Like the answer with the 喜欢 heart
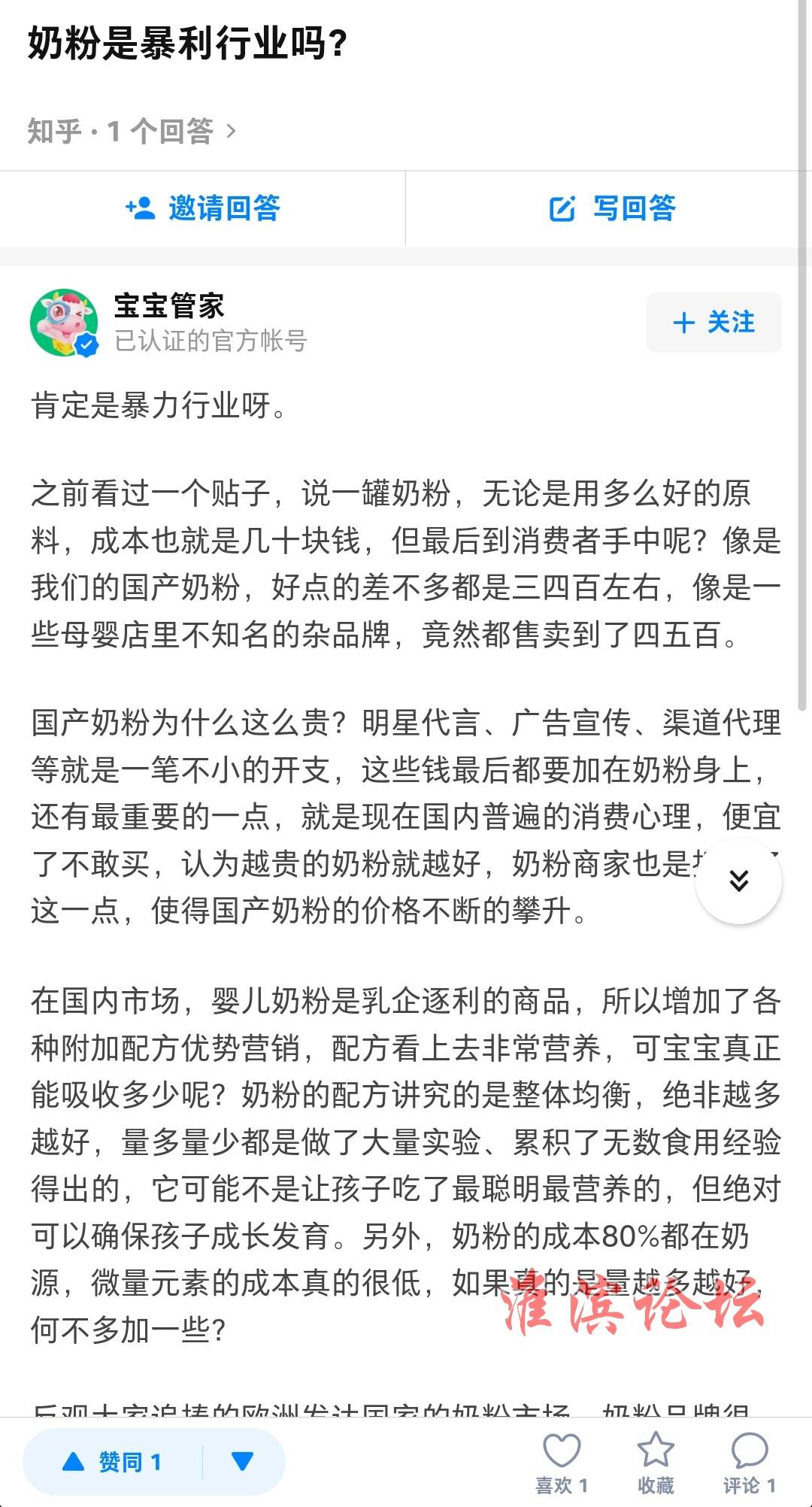Image resolution: width=812 pixels, height=1507 pixels. pos(562,1463)
